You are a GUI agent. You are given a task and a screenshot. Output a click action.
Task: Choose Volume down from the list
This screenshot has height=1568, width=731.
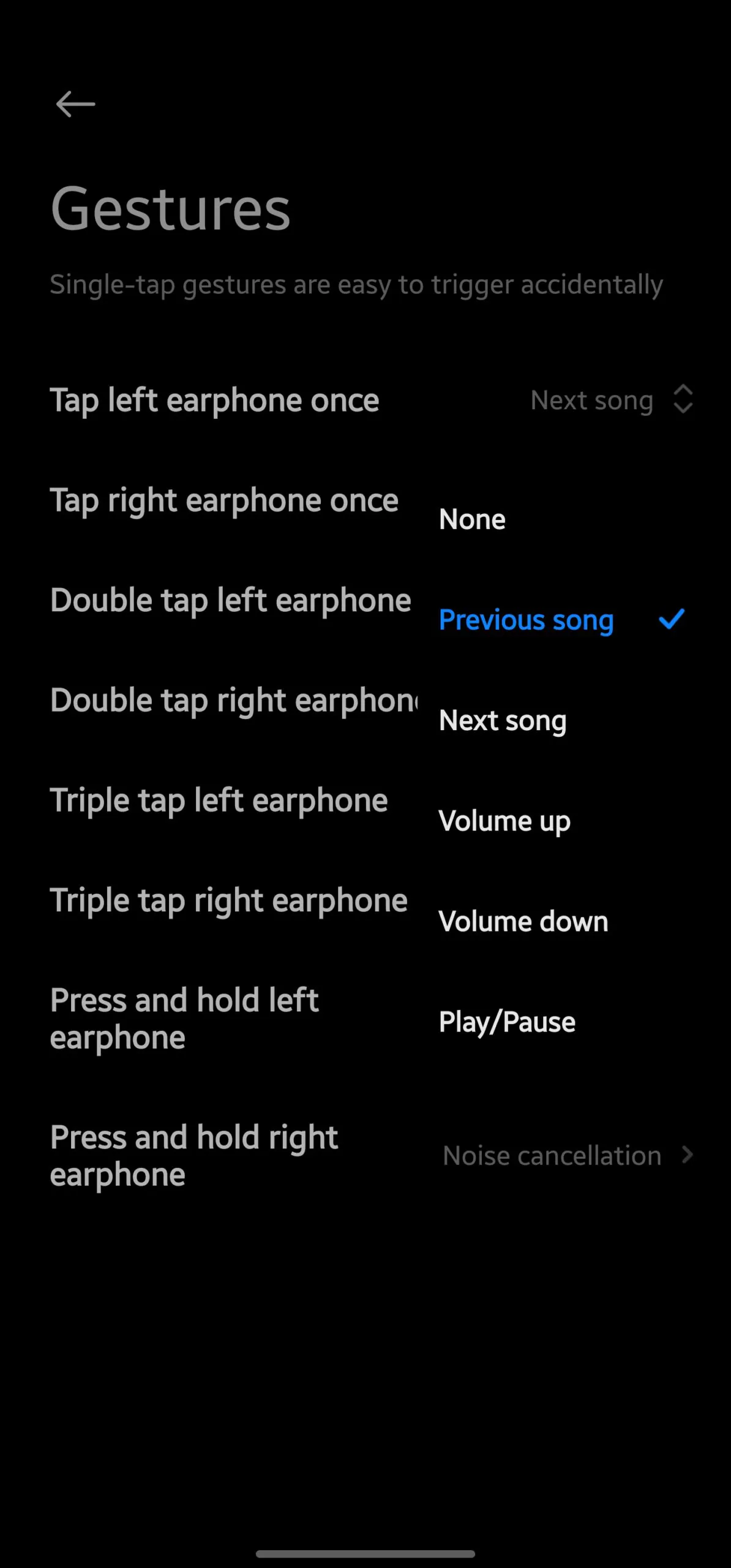561,921
